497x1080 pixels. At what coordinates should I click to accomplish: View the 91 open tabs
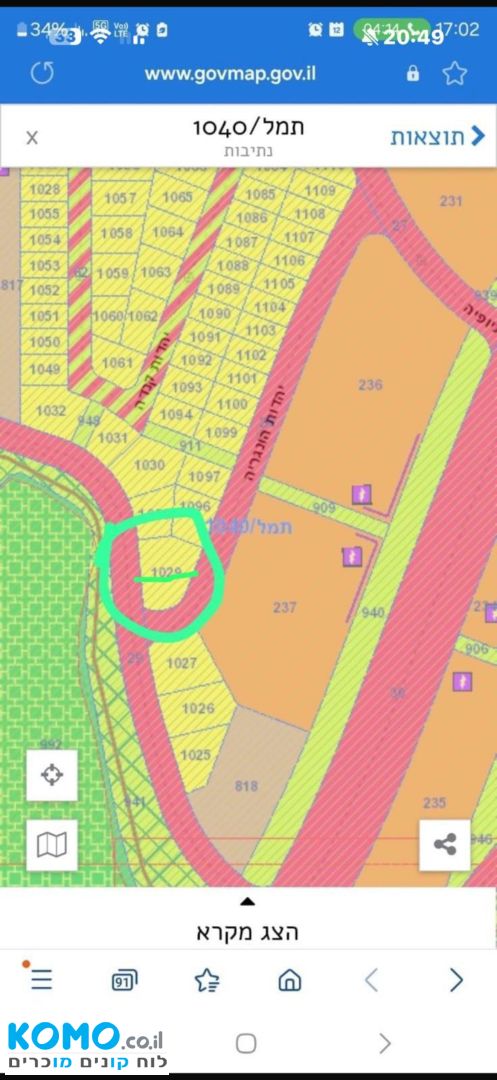click(124, 980)
